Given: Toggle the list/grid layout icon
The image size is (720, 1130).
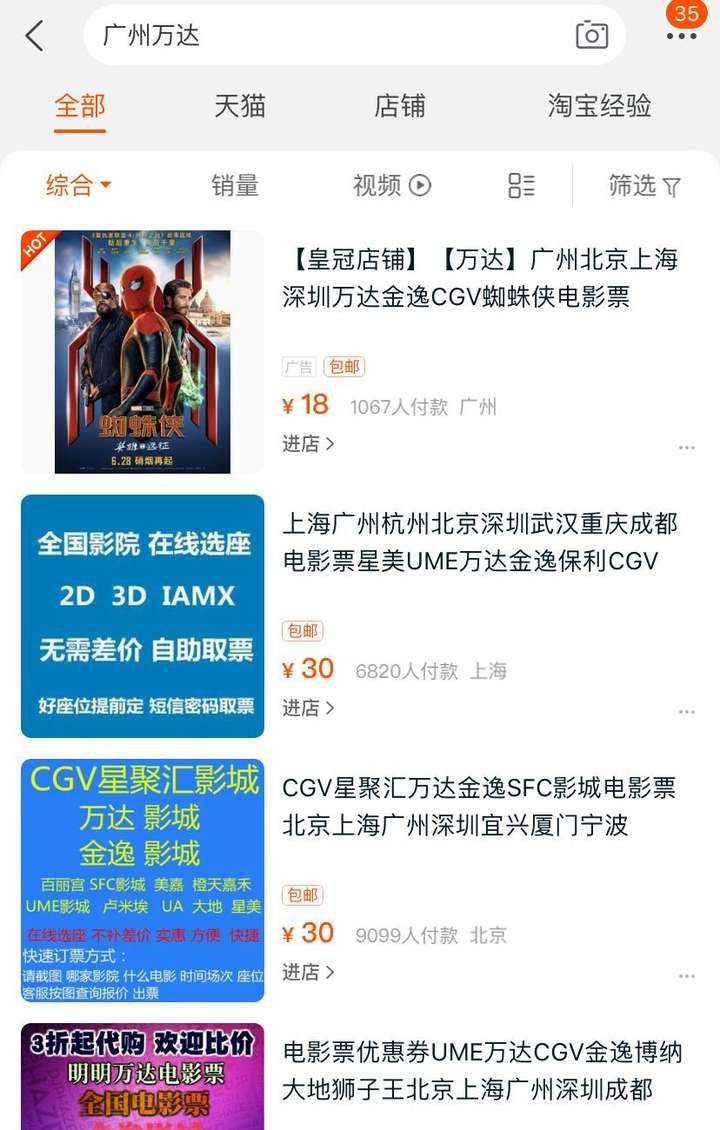Looking at the screenshot, I should (x=521, y=185).
